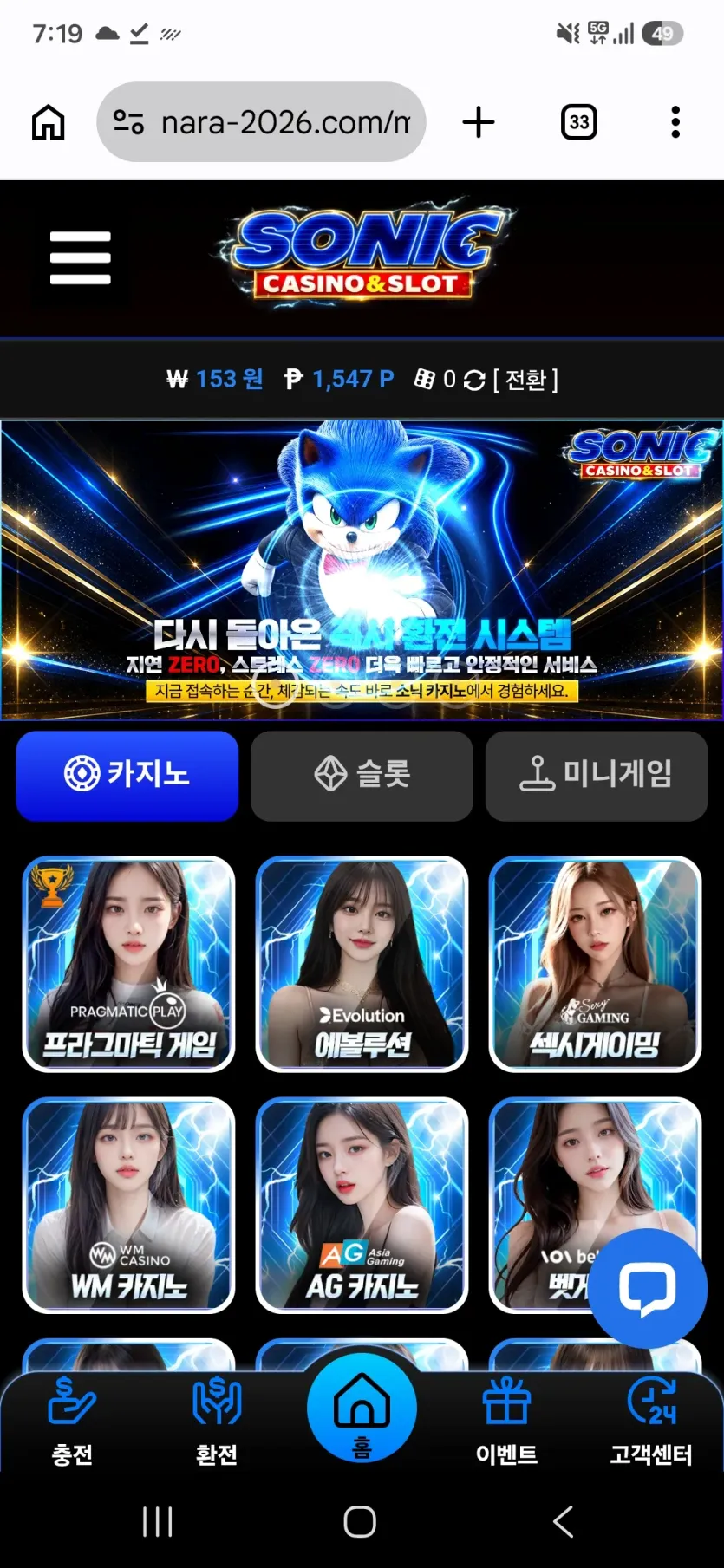This screenshot has width=724, height=1568.
Task: Switch to the 미니게임 tab
Action: pos(597,776)
